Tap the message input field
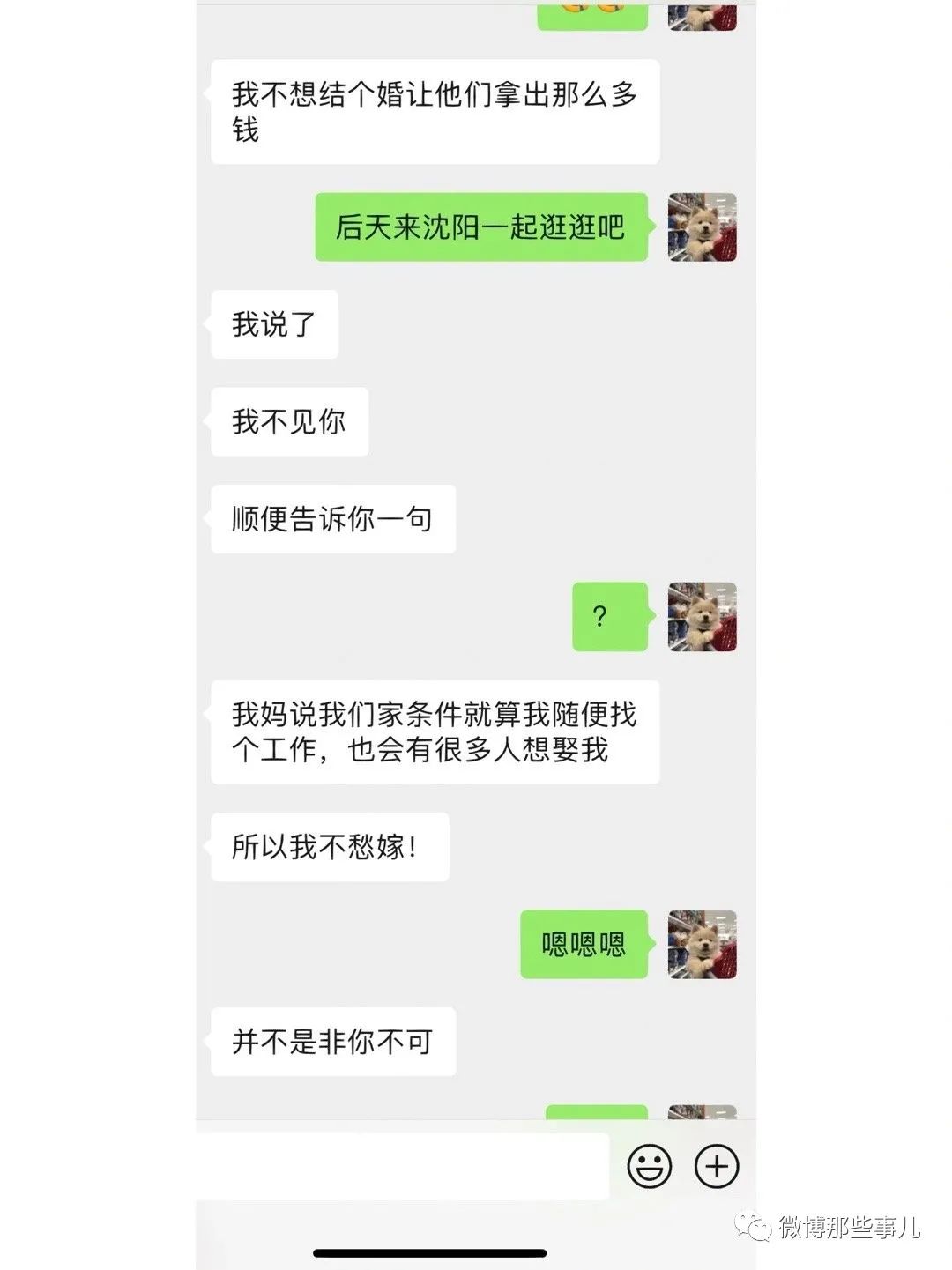This screenshot has height=1270, width=952. click(402, 1166)
